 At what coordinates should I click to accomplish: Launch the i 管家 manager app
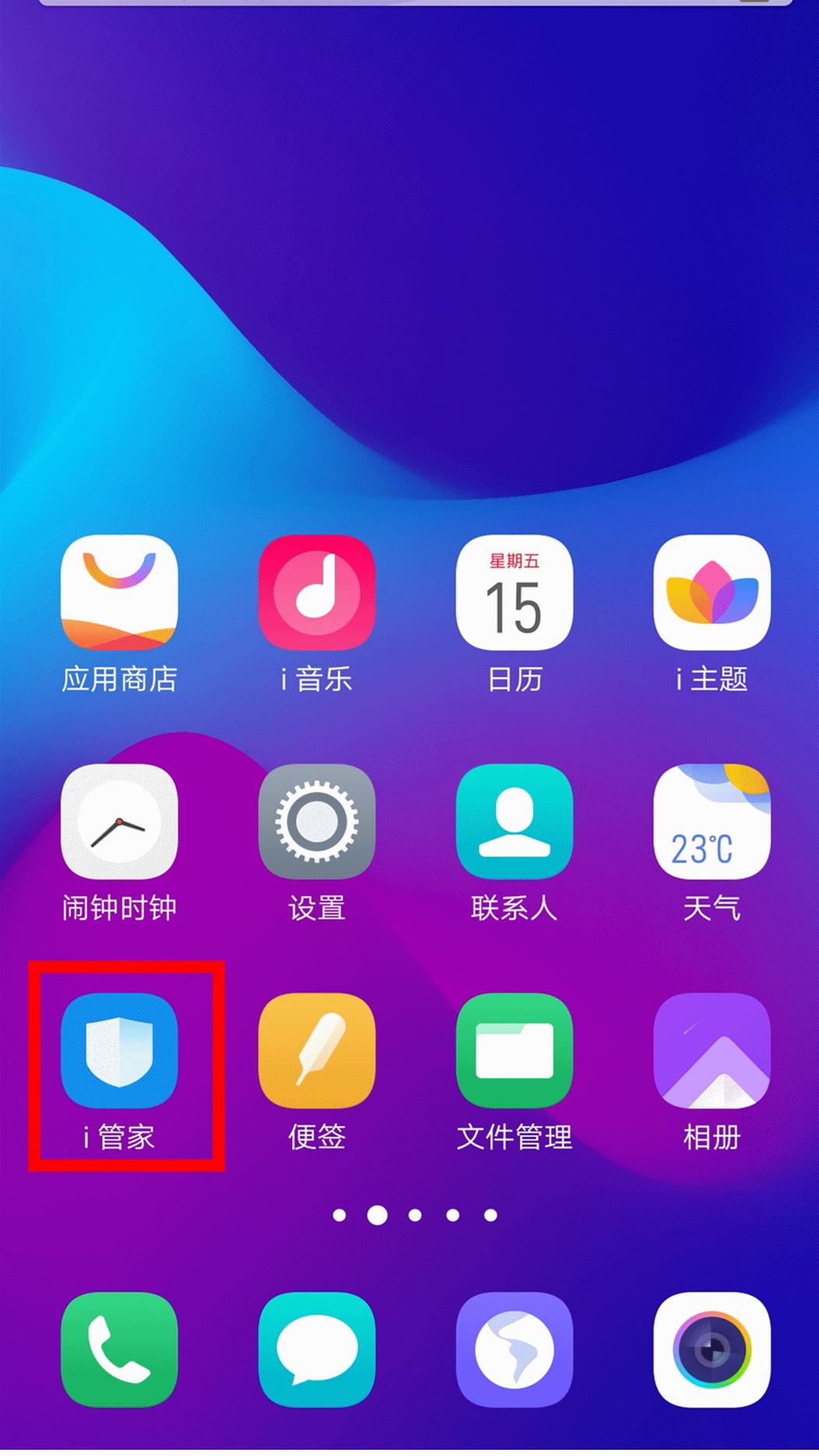click(119, 1051)
